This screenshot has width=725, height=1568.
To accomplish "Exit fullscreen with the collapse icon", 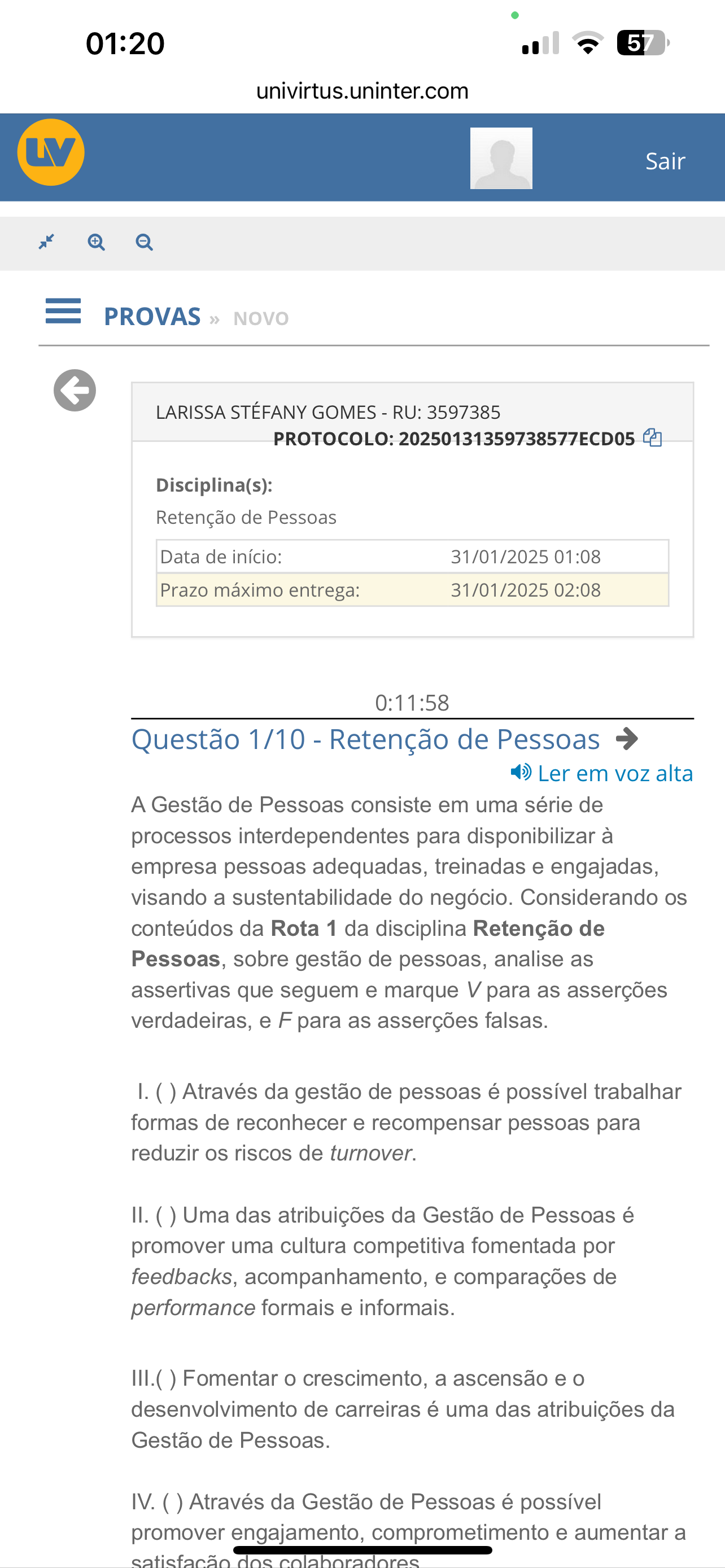I will click(x=46, y=242).
